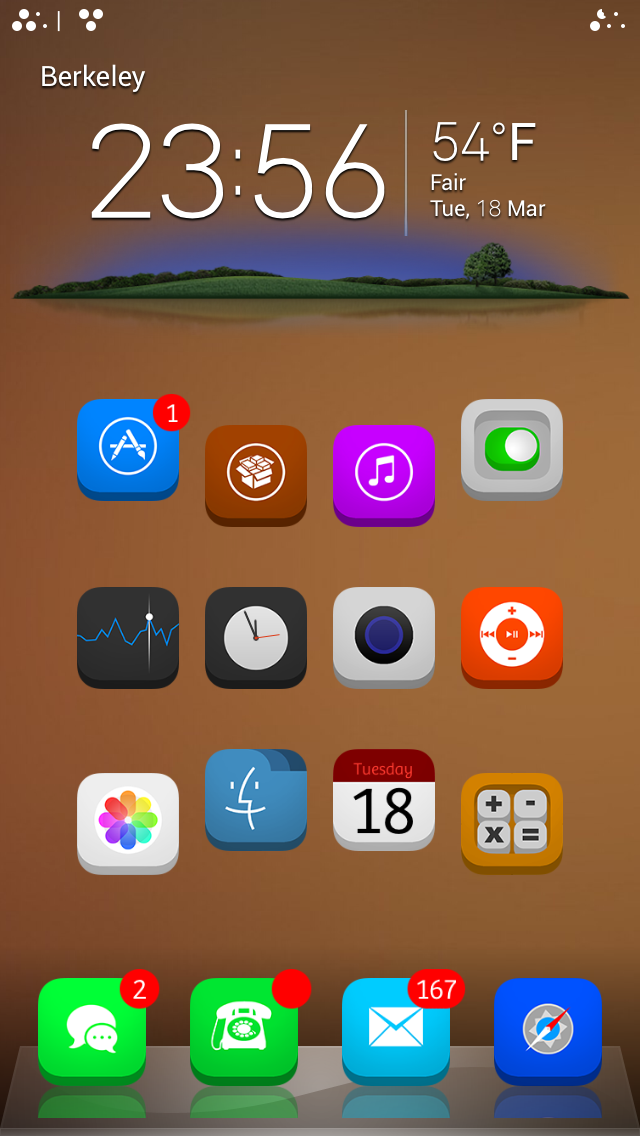Viewport: 640px width, 1136px height.
Task: Launch the Calculator app
Action: 512,824
